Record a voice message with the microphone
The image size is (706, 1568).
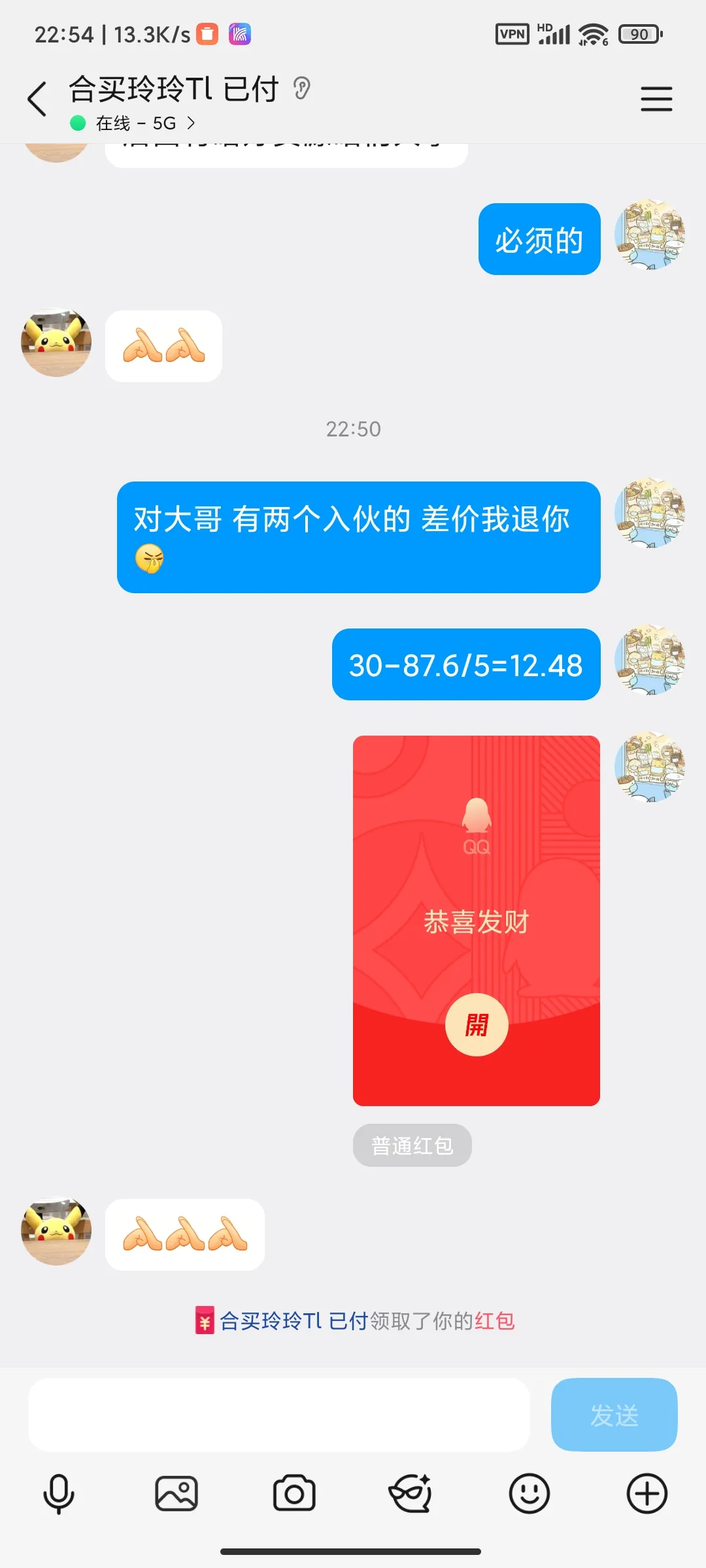(x=59, y=1494)
